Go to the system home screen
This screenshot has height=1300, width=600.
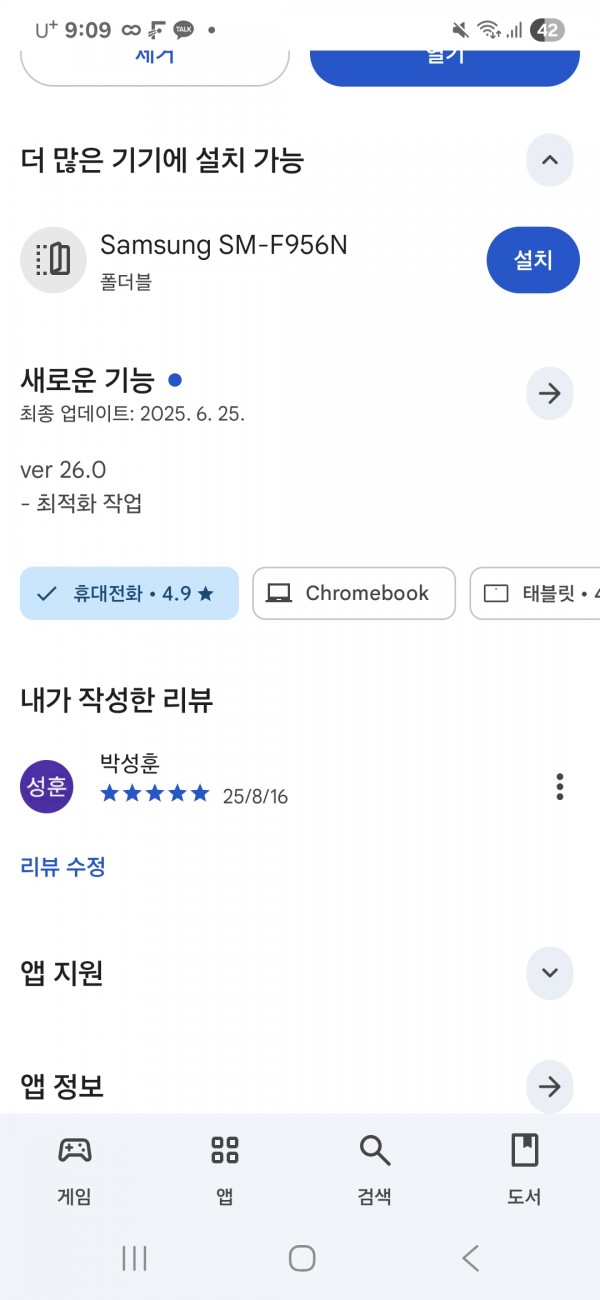pos(302,1258)
